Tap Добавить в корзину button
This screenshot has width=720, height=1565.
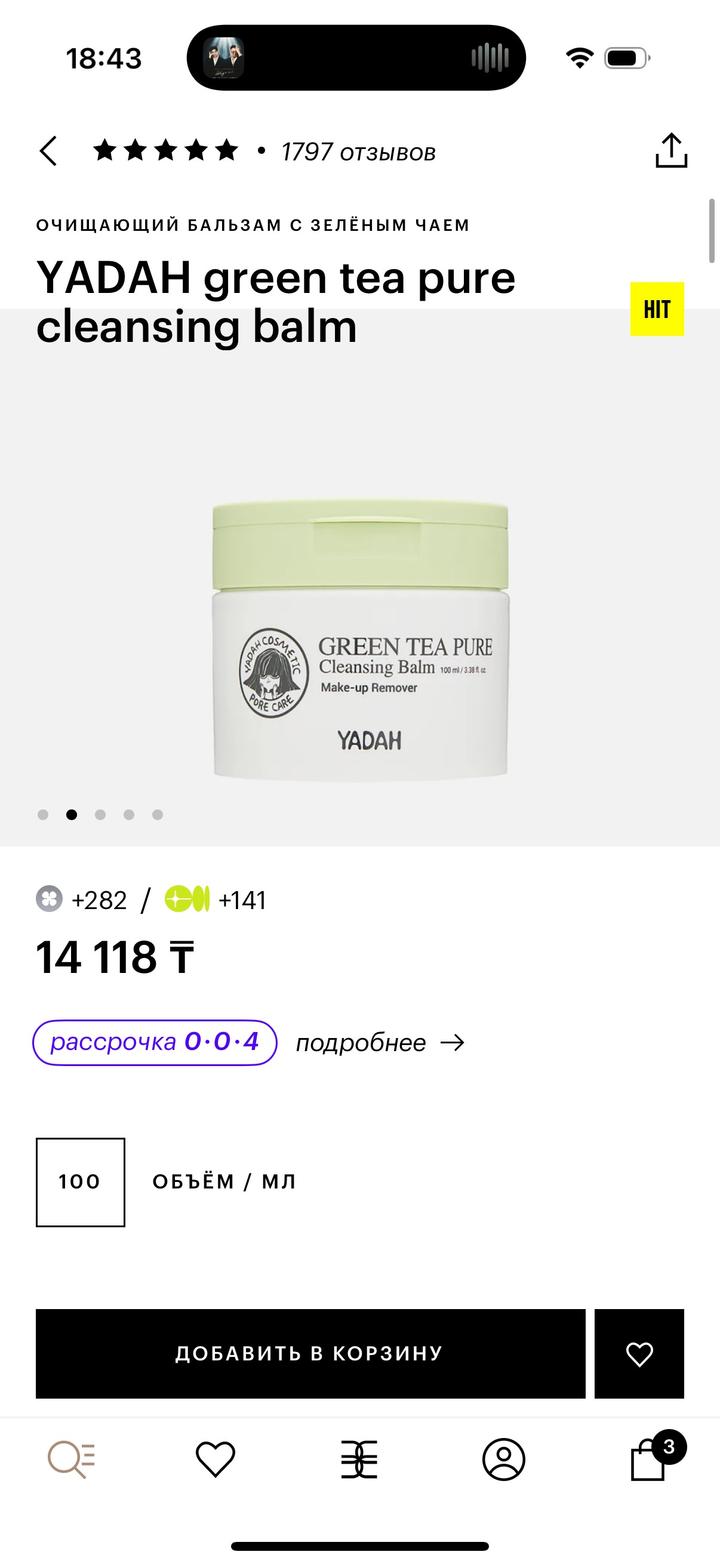click(310, 1353)
